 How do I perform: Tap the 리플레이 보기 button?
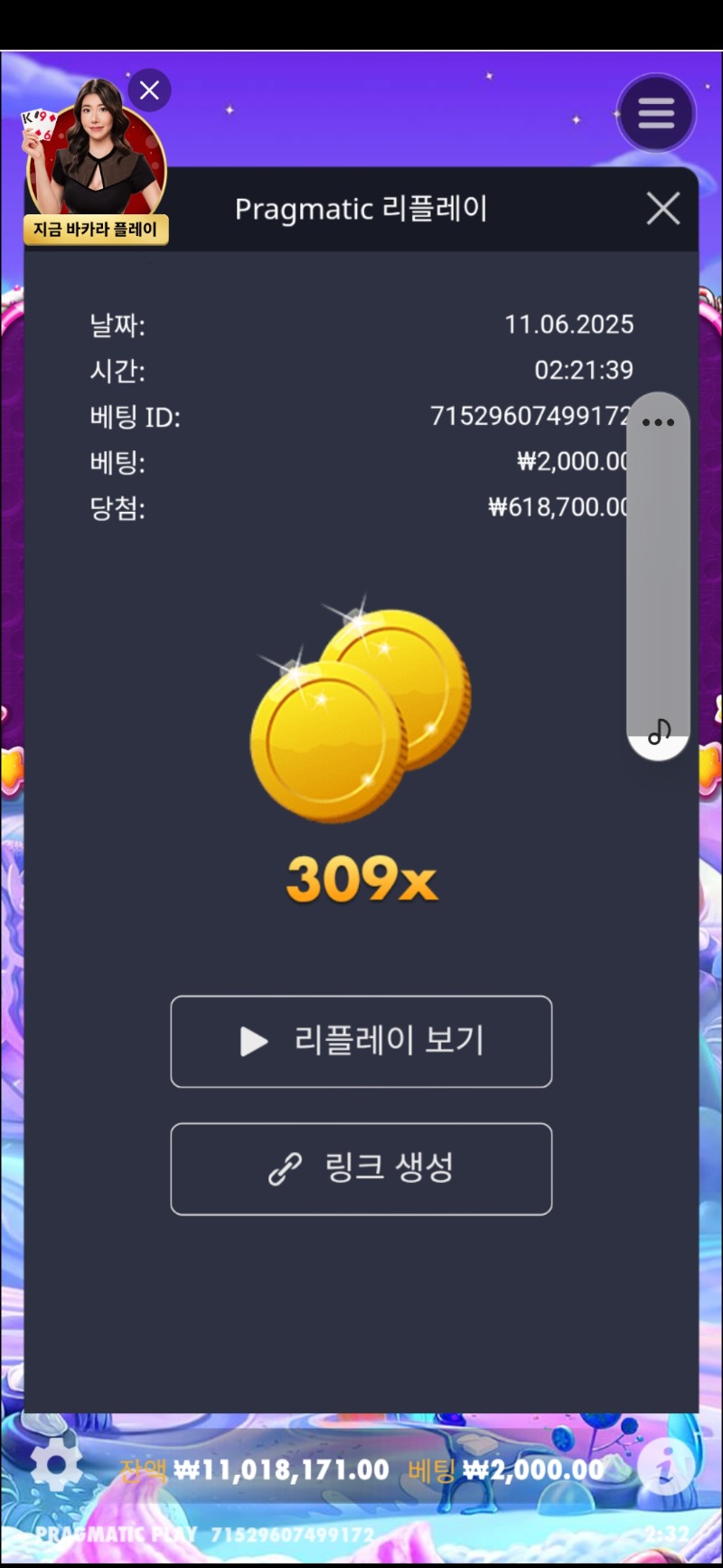(361, 1042)
